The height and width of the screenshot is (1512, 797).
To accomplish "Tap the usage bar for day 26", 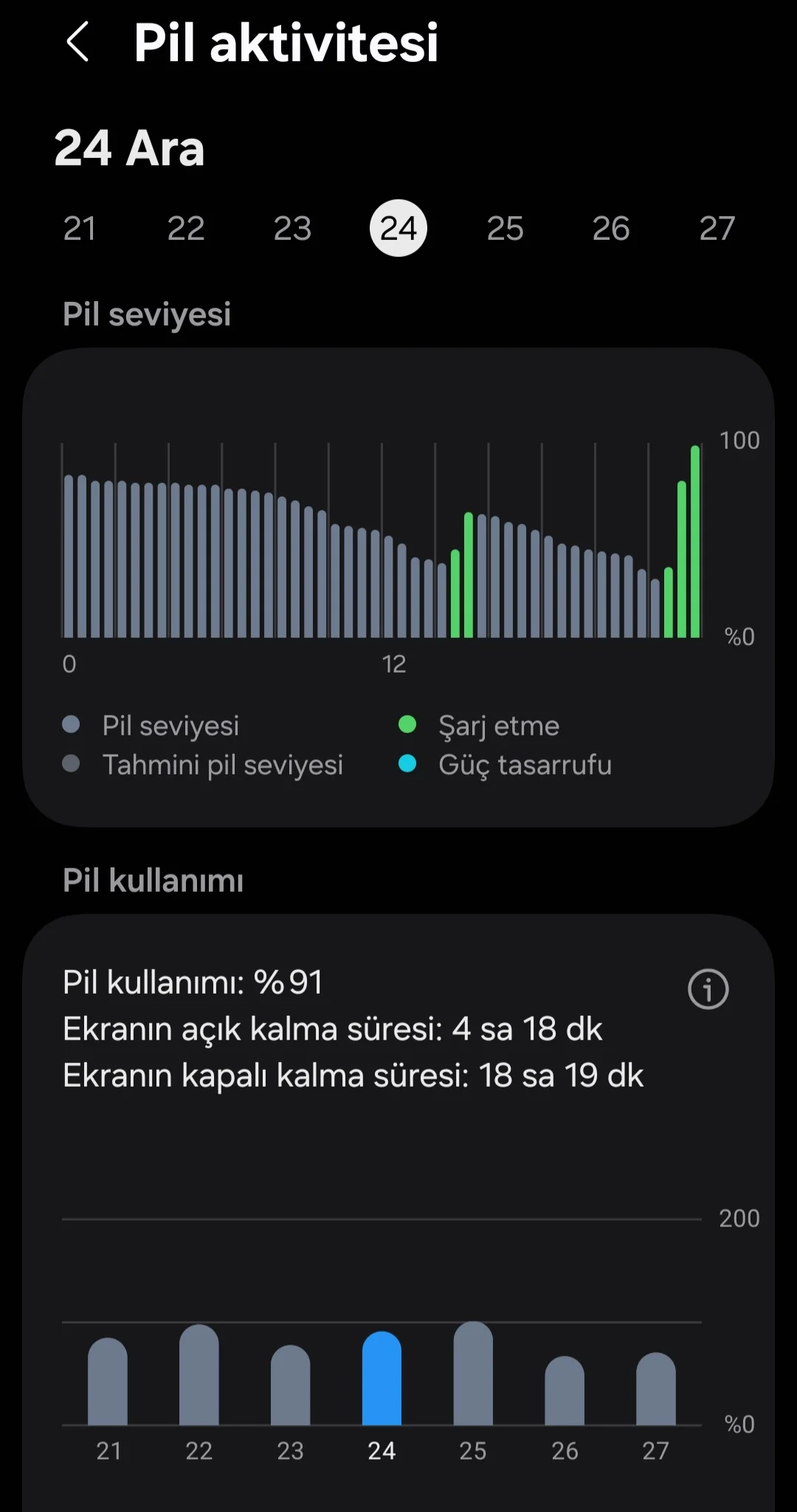I will point(565,1391).
